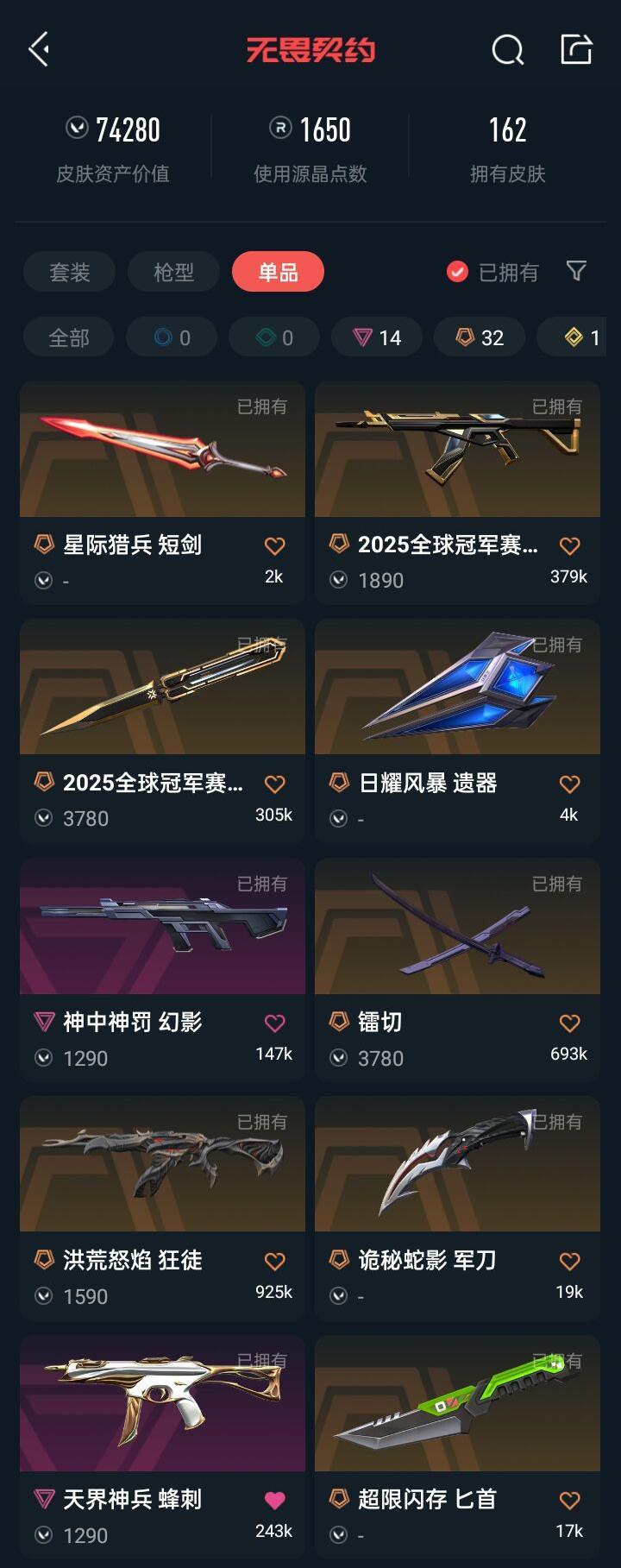Toggle the 已拥有 owned-only checkbox
The image size is (621, 1568).
point(457,273)
